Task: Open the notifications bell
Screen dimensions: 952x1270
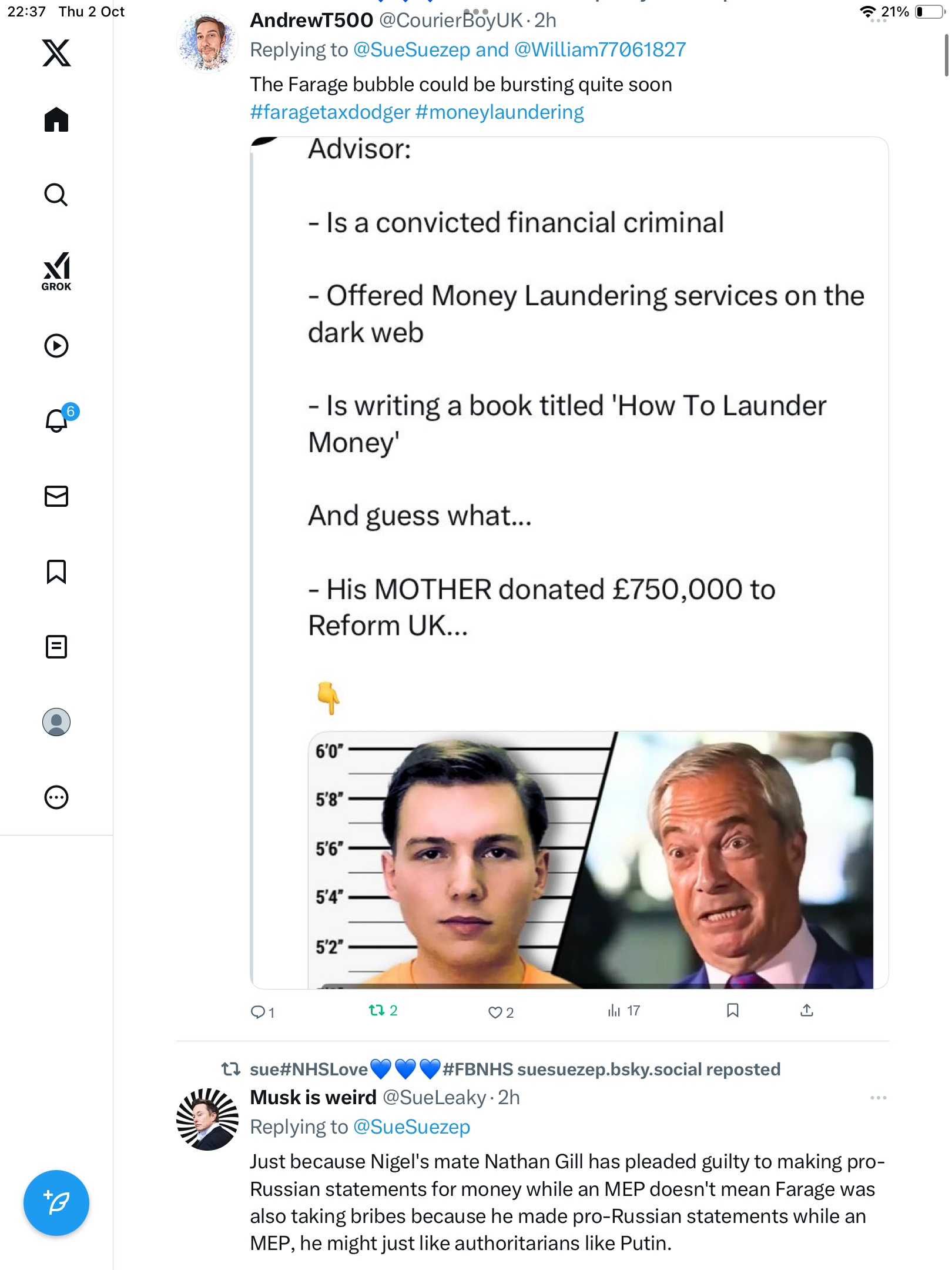Action: click(58, 420)
